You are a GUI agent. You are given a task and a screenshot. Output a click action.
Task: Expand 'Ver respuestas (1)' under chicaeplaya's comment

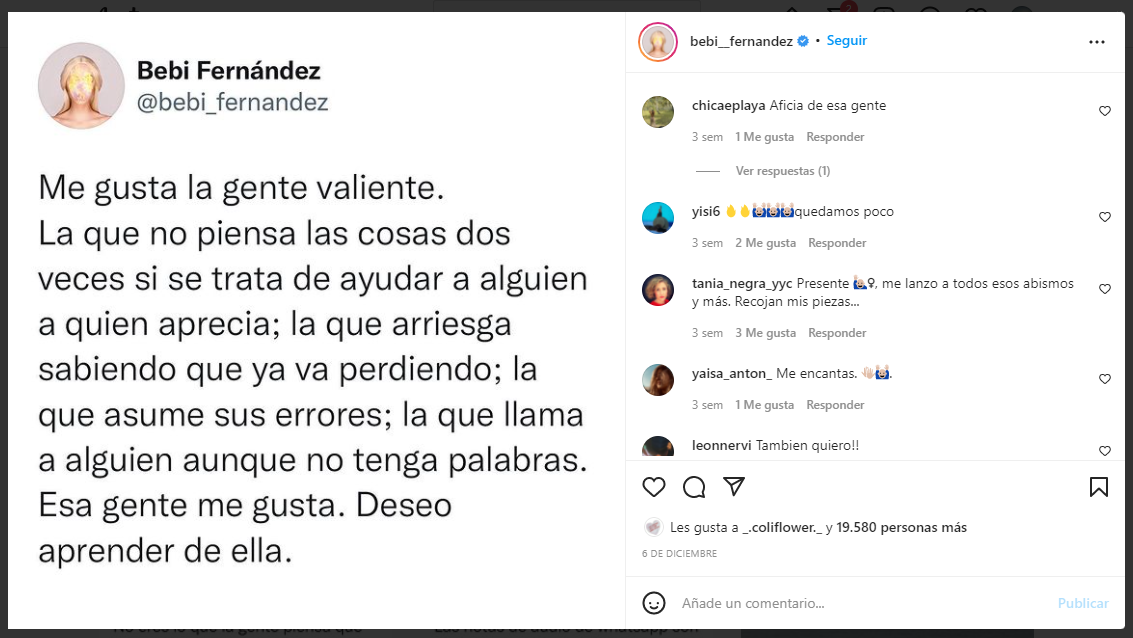pos(782,171)
